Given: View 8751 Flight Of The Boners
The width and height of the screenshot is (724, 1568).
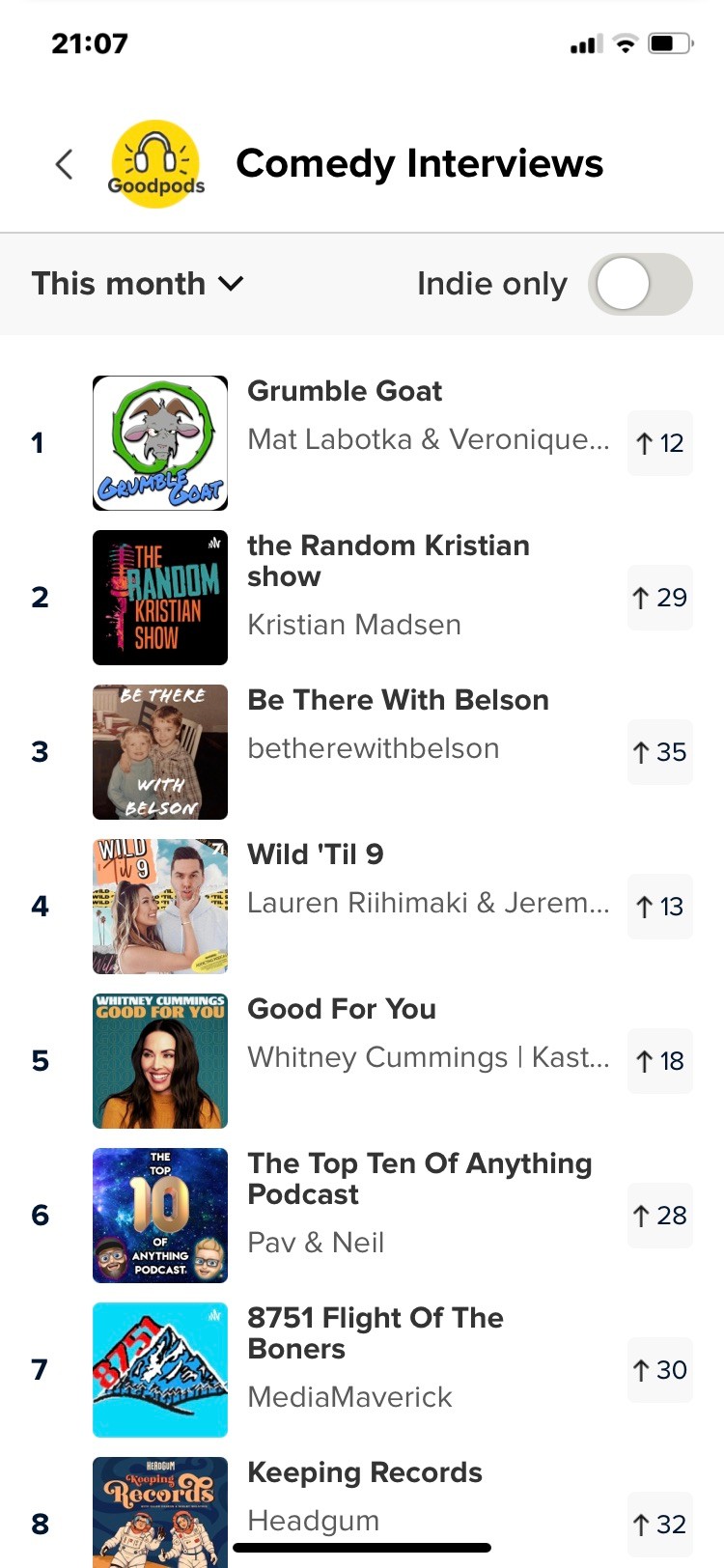Looking at the screenshot, I should (375, 1333).
